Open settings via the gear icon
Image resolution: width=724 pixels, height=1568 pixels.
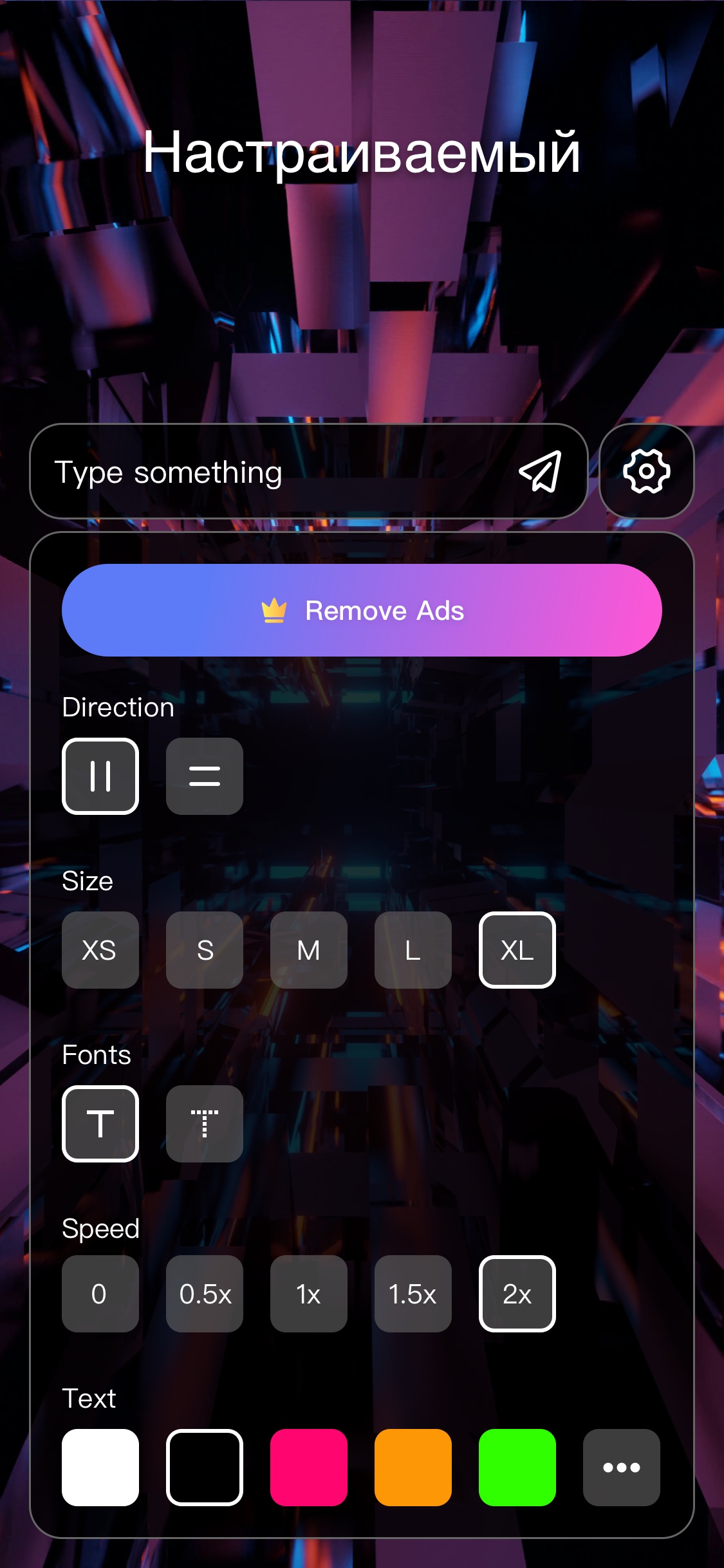click(646, 472)
